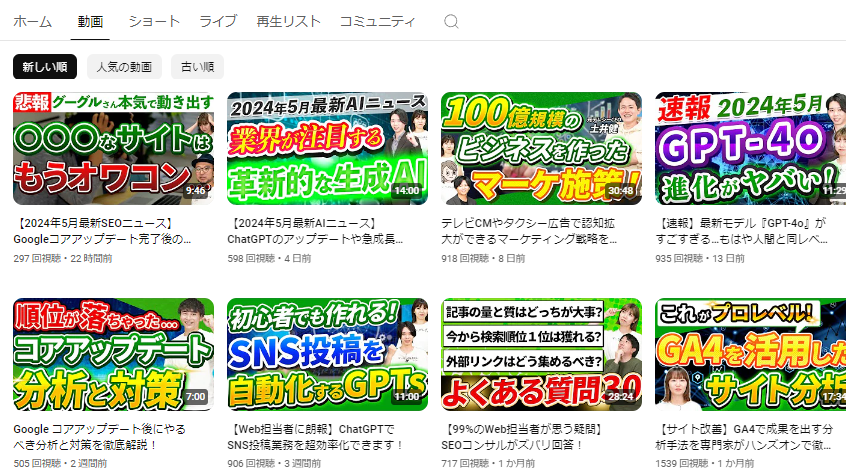Open the GA4を活用したサイト分析 video

[750, 354]
